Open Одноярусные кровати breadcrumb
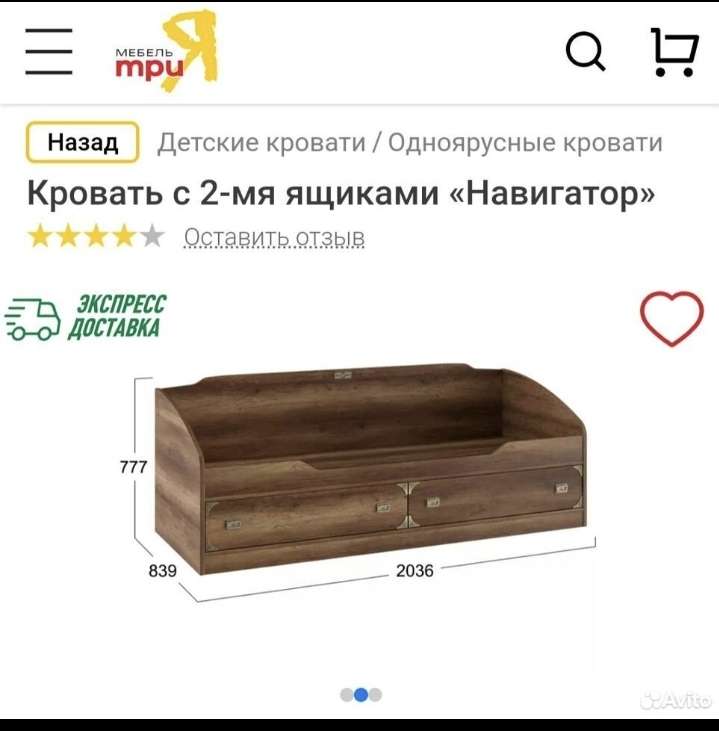Screen dimensions: 719x731 [525, 143]
